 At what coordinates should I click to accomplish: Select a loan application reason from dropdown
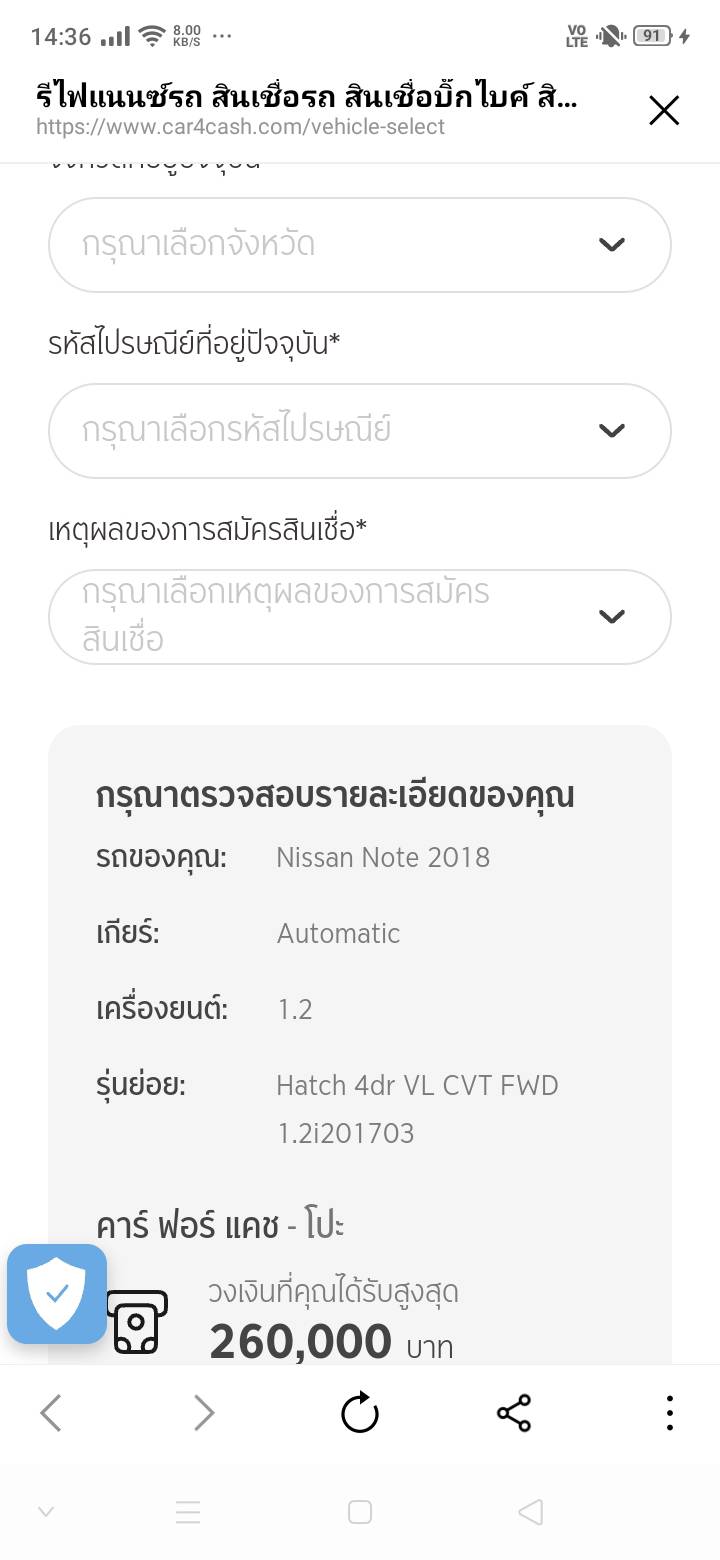(360, 616)
